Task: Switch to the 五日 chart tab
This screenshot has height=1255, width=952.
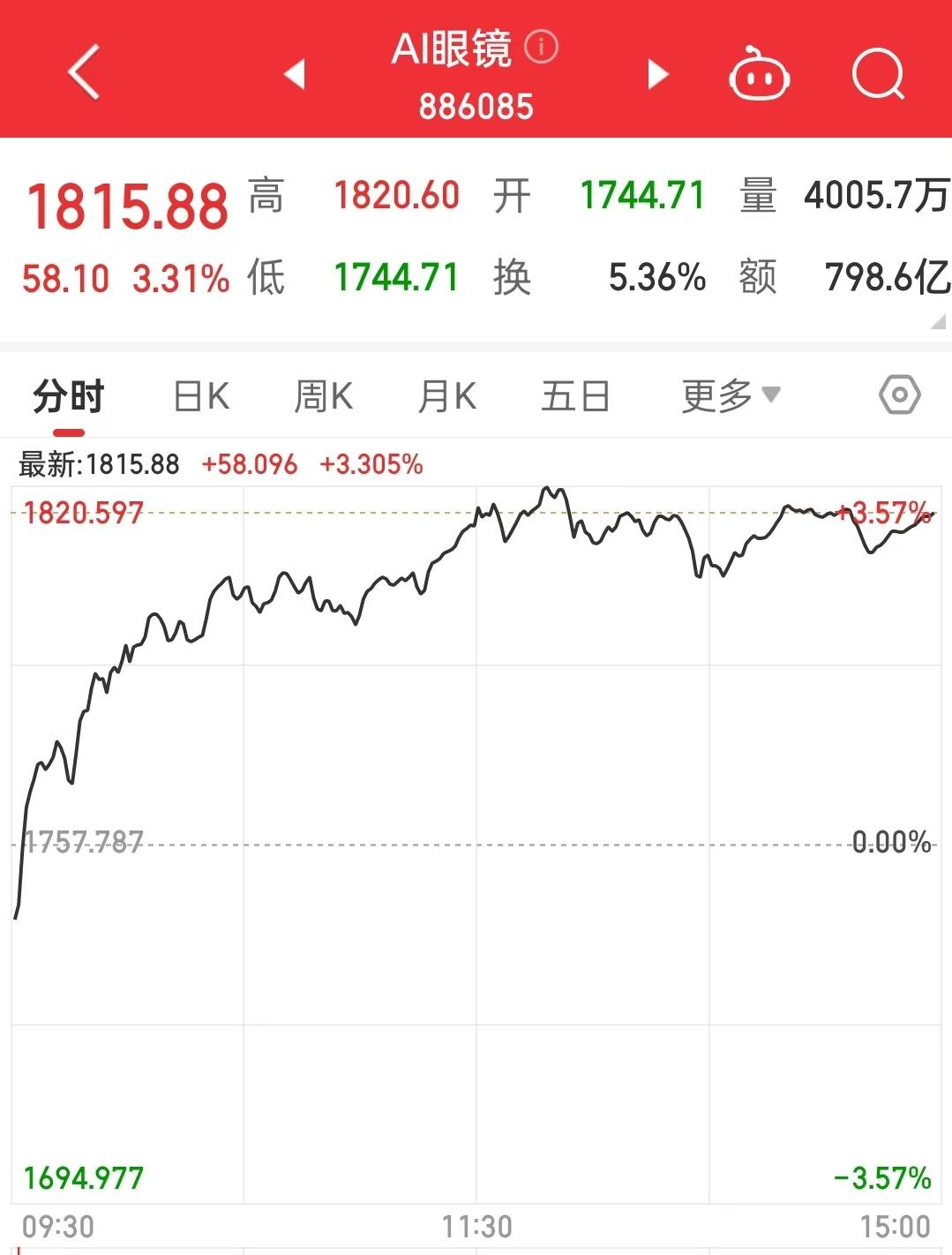Action: (575, 396)
